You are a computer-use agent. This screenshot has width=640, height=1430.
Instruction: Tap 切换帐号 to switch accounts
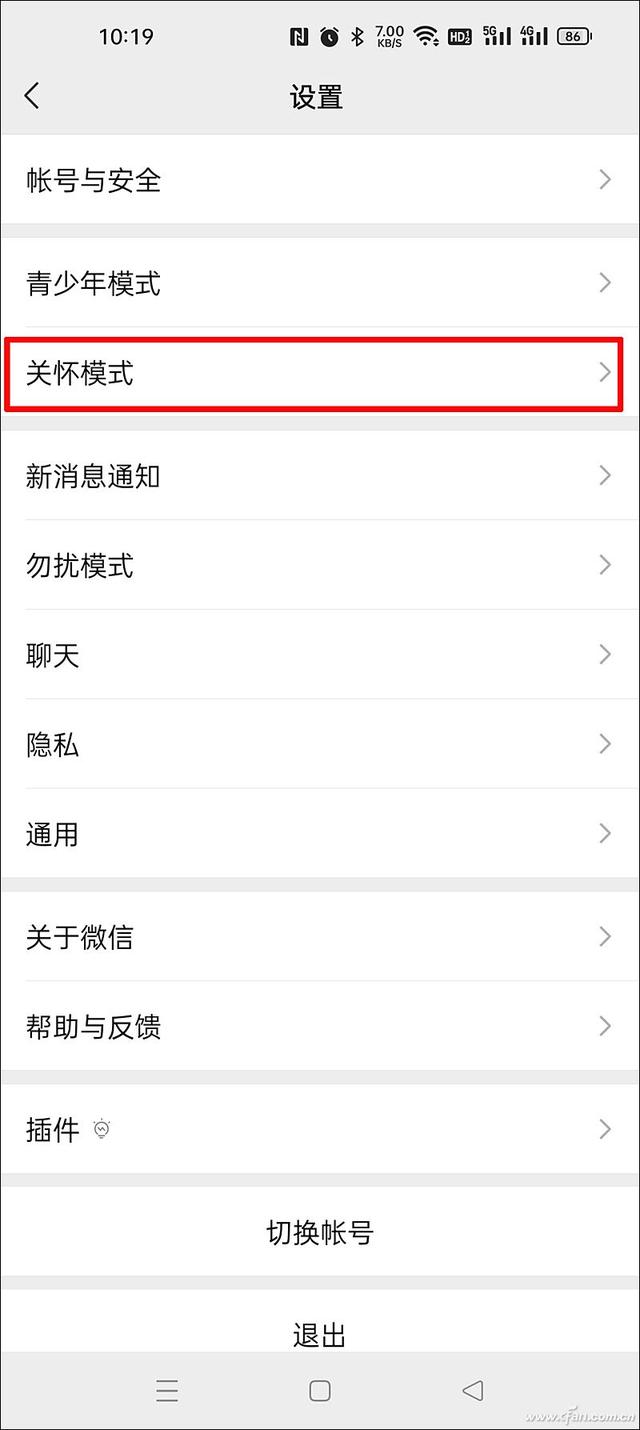[320, 1232]
